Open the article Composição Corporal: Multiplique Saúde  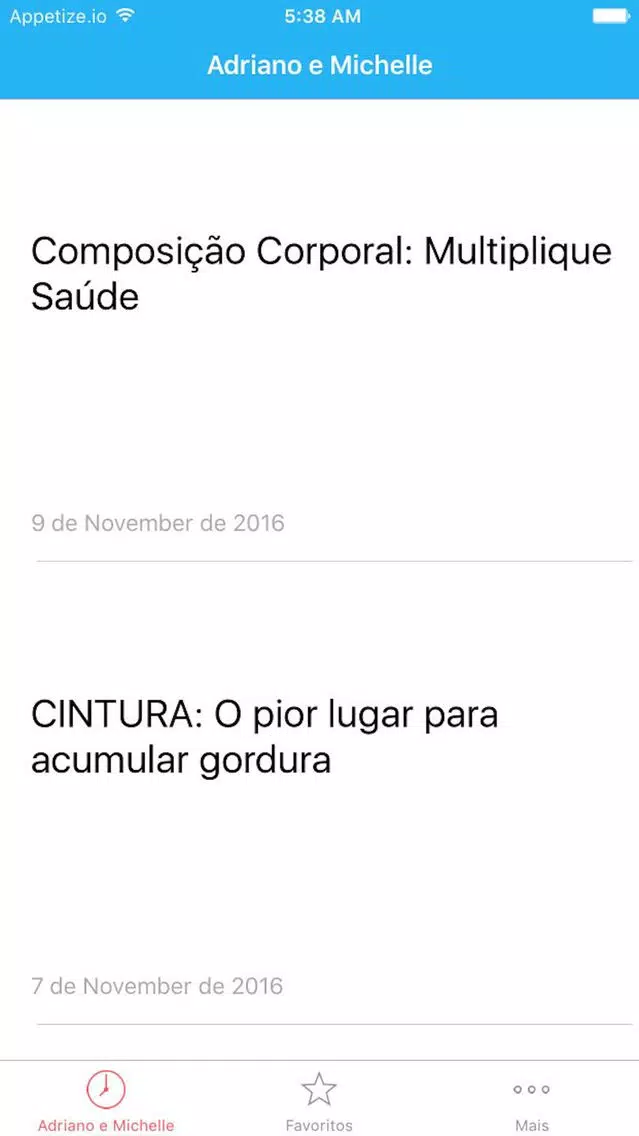(320, 330)
